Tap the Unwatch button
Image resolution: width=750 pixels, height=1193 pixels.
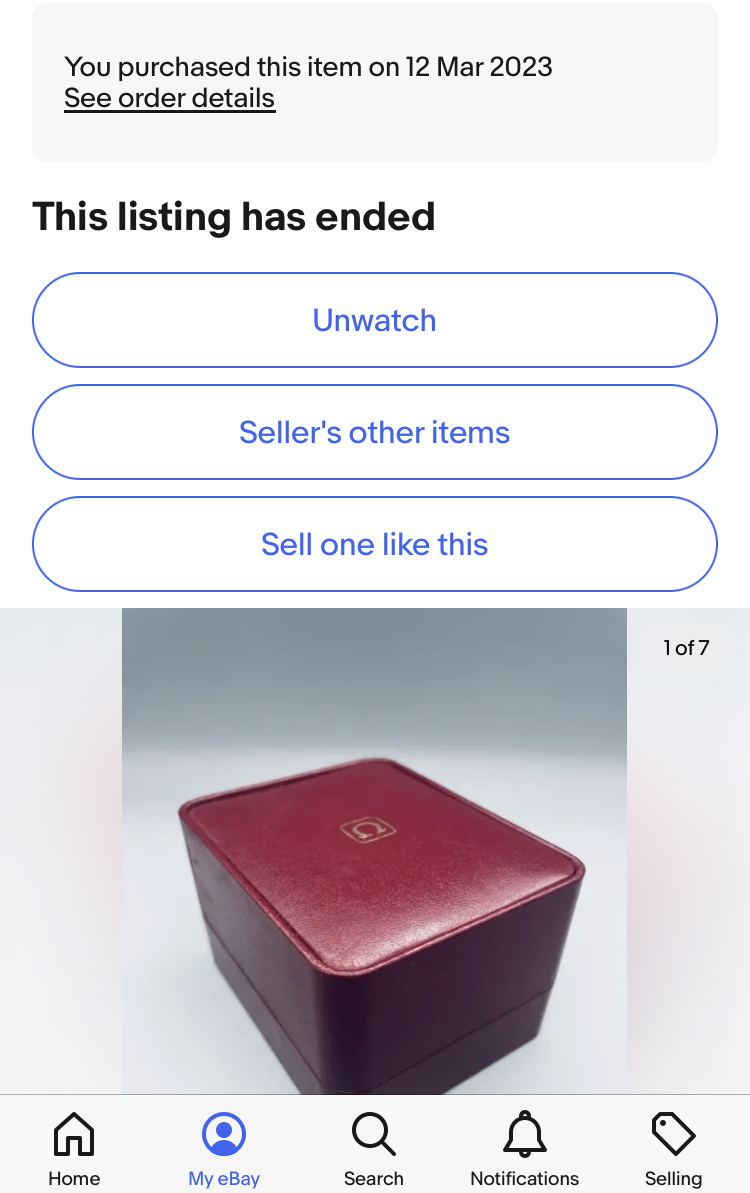click(375, 320)
